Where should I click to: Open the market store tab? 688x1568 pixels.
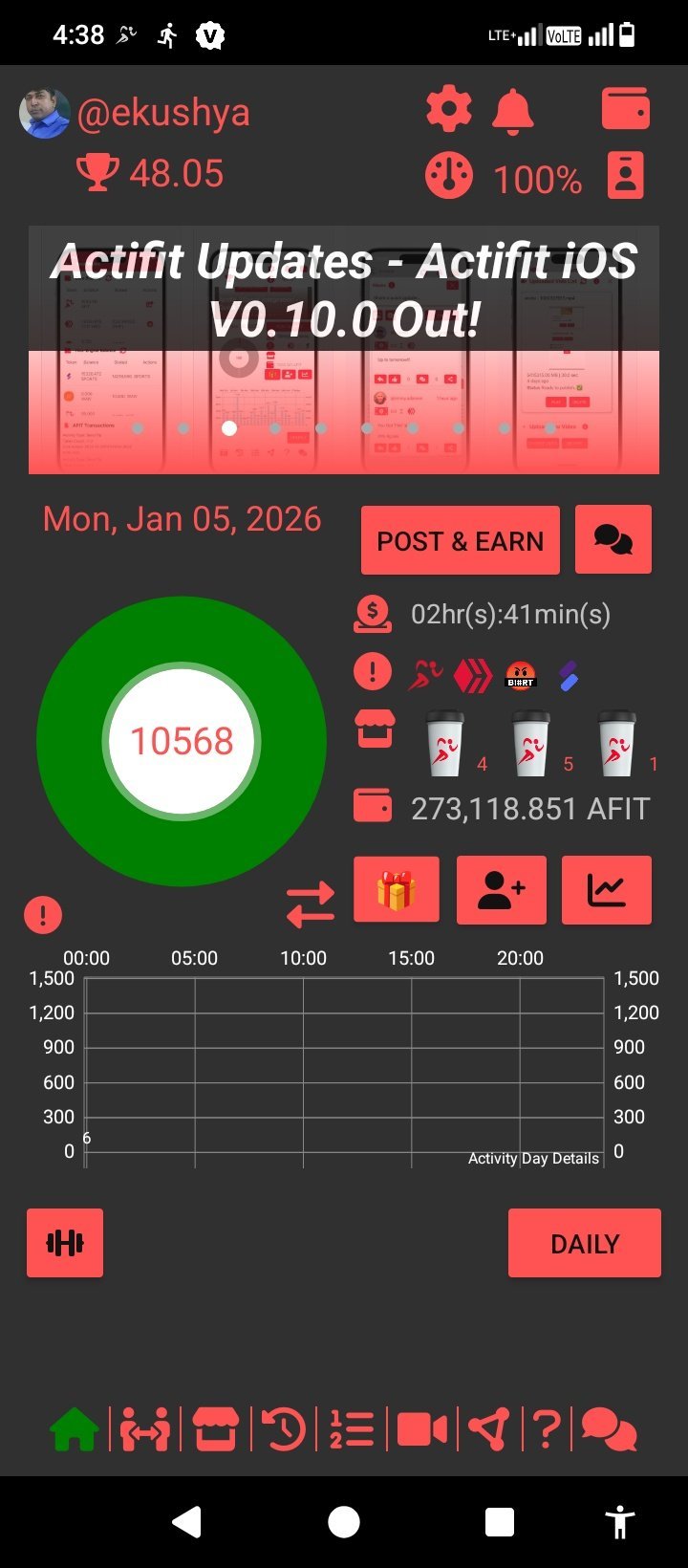216,1430
